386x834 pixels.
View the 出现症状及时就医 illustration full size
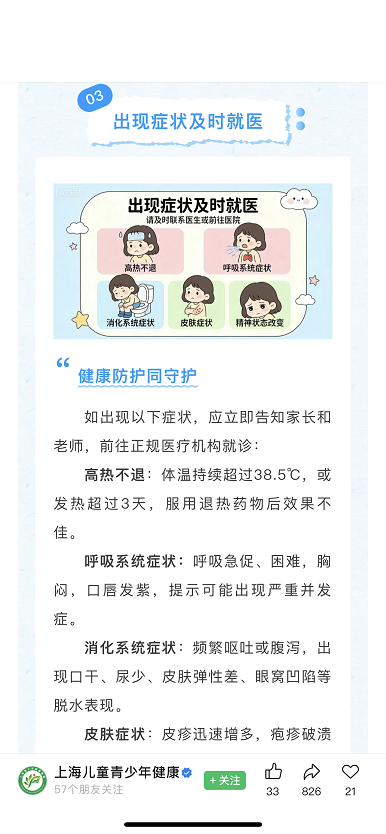tap(193, 261)
